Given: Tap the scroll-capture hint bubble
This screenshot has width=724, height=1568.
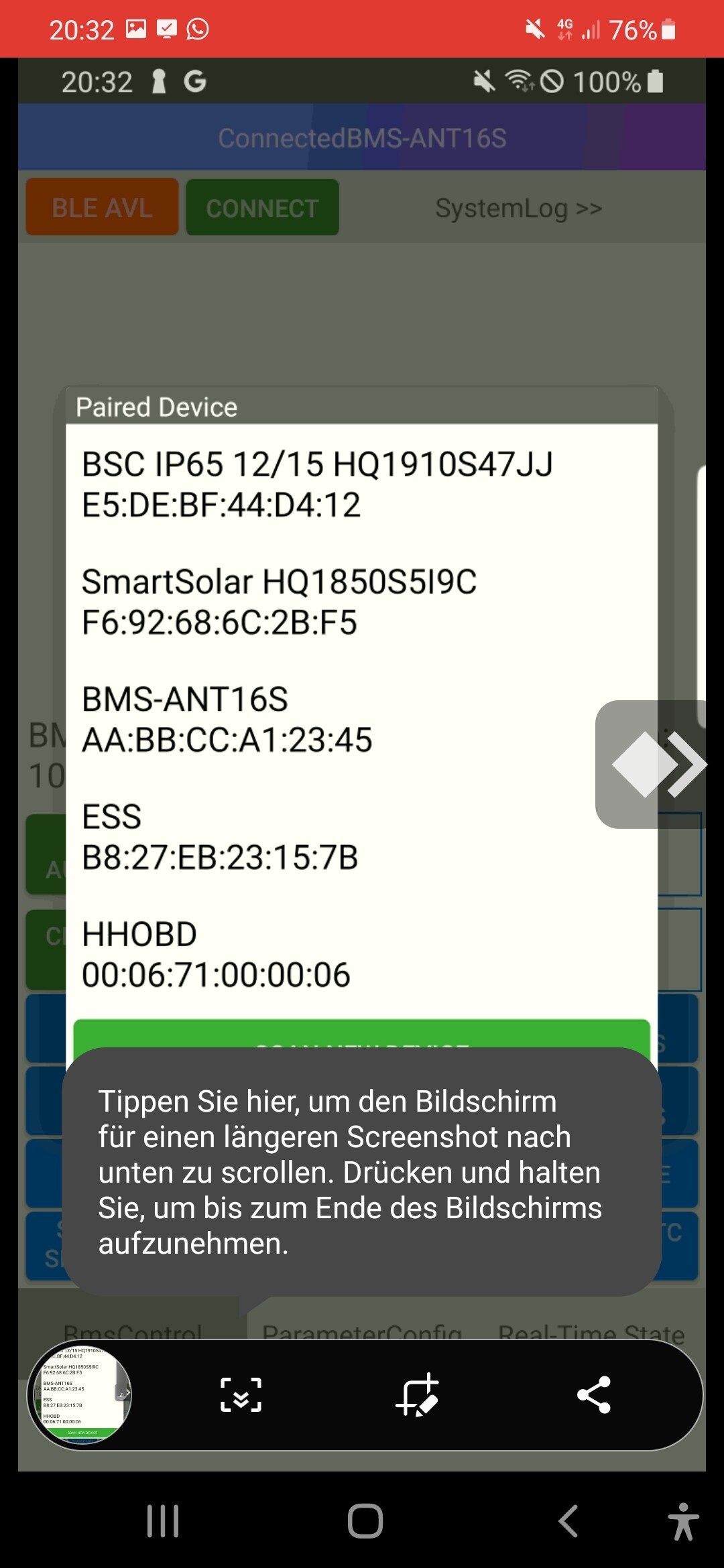Looking at the screenshot, I should [362, 1171].
